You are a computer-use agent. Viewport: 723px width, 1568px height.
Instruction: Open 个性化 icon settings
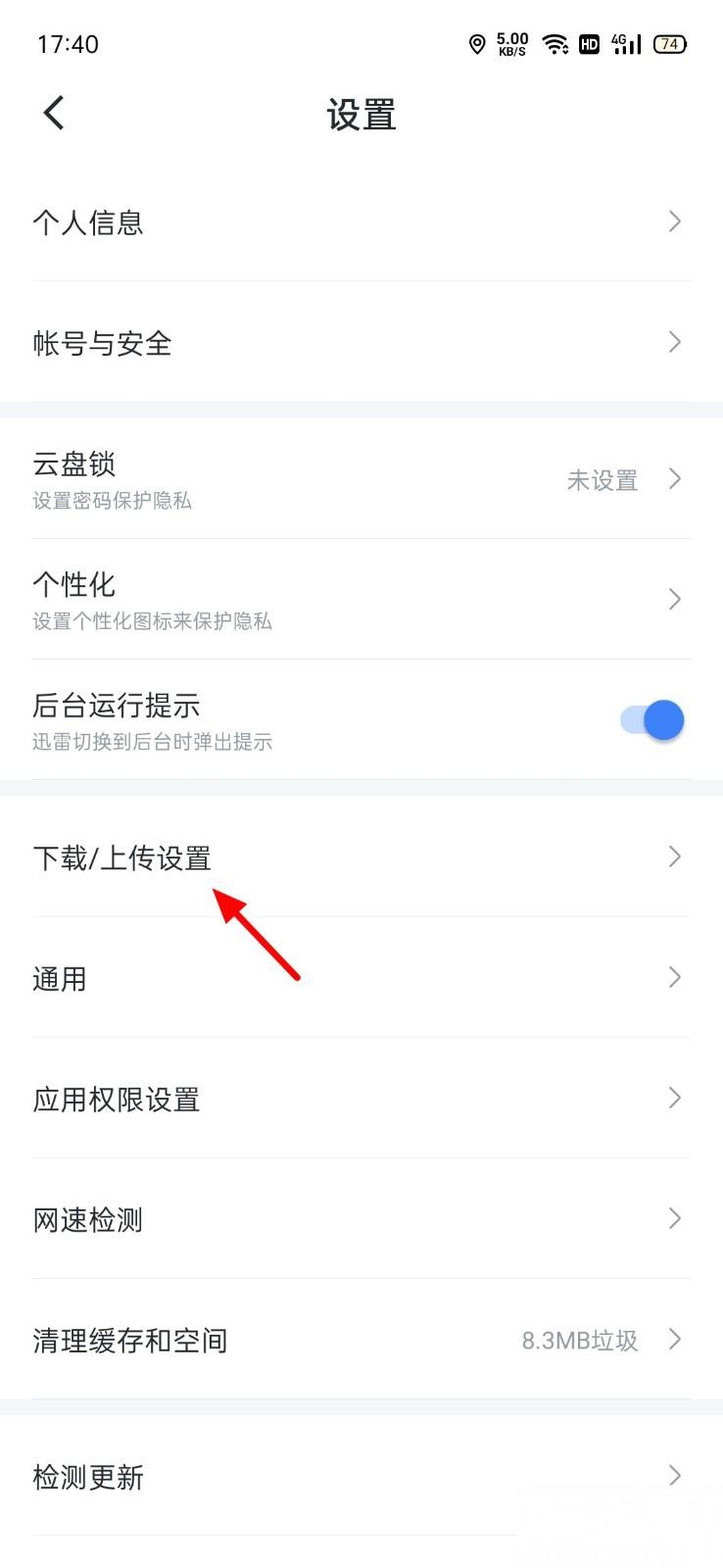click(x=361, y=599)
